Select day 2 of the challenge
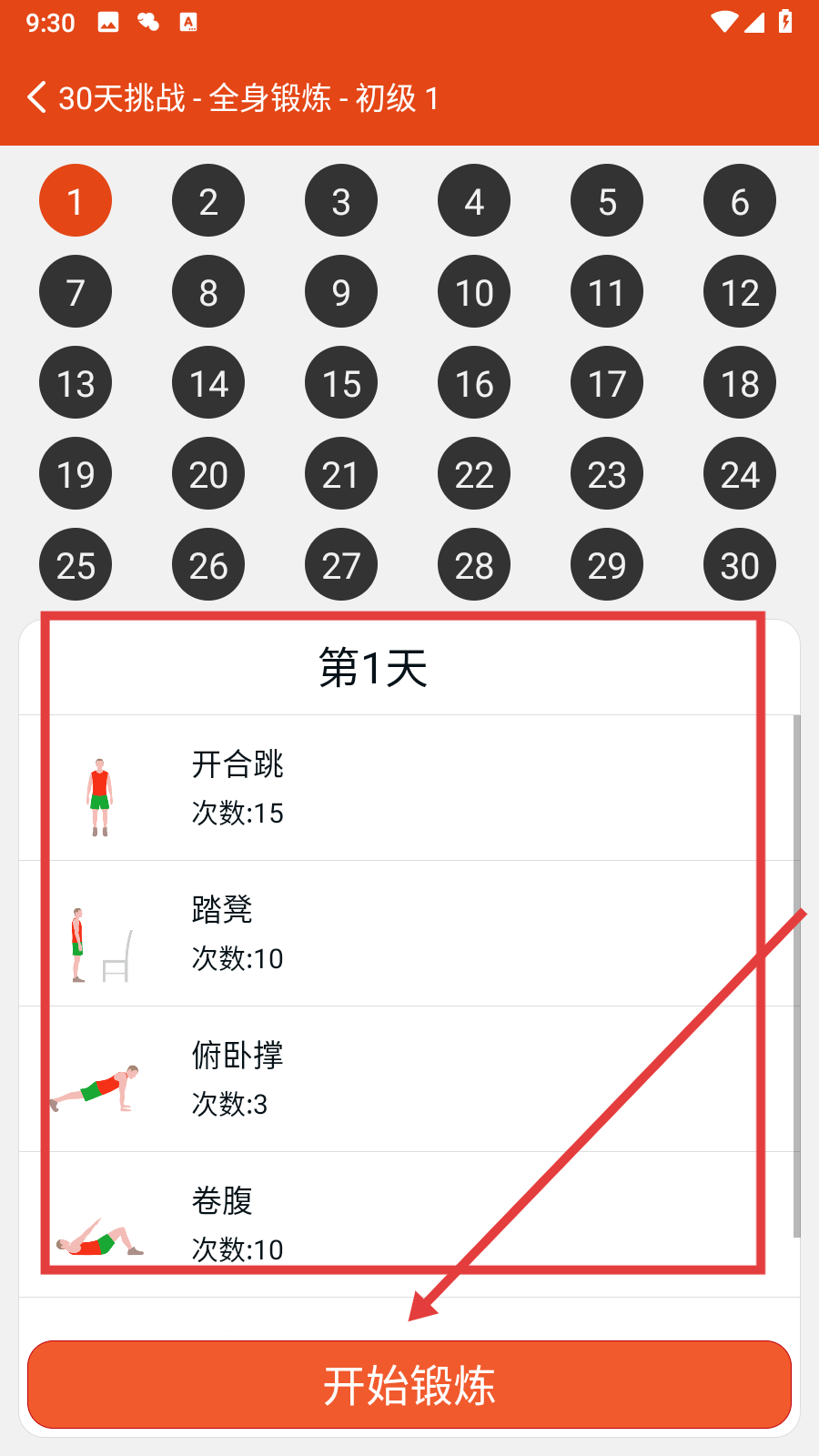Image resolution: width=819 pixels, height=1456 pixels. (208, 201)
